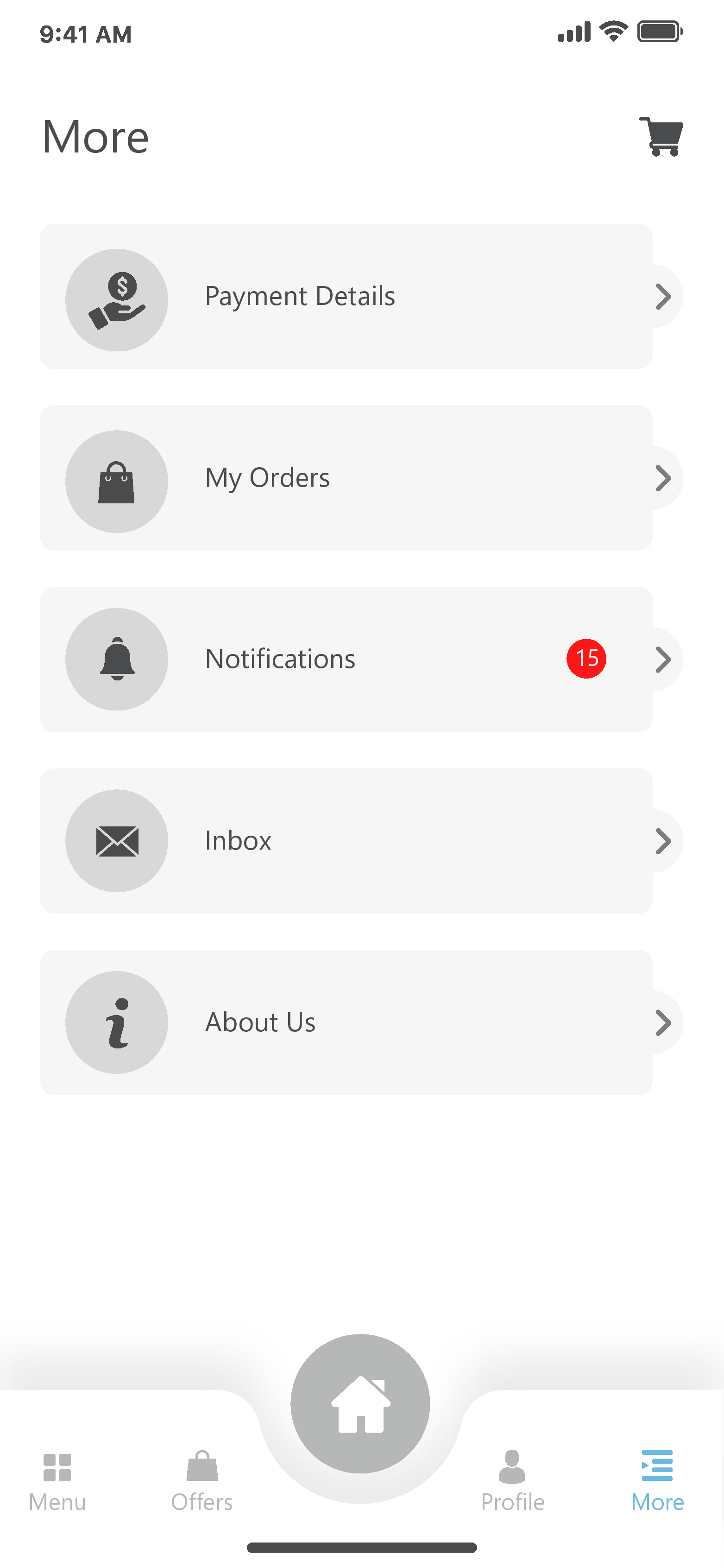The width and height of the screenshot is (724, 1568).
Task: Switch to the Menu tab
Action: 57,1482
